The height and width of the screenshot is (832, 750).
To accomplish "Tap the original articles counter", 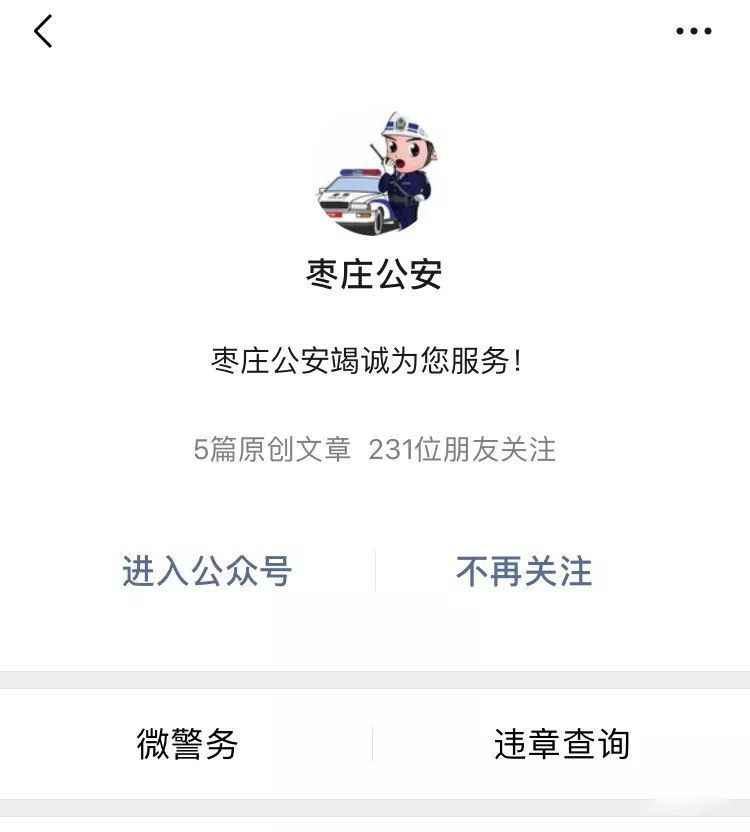I will (268, 450).
